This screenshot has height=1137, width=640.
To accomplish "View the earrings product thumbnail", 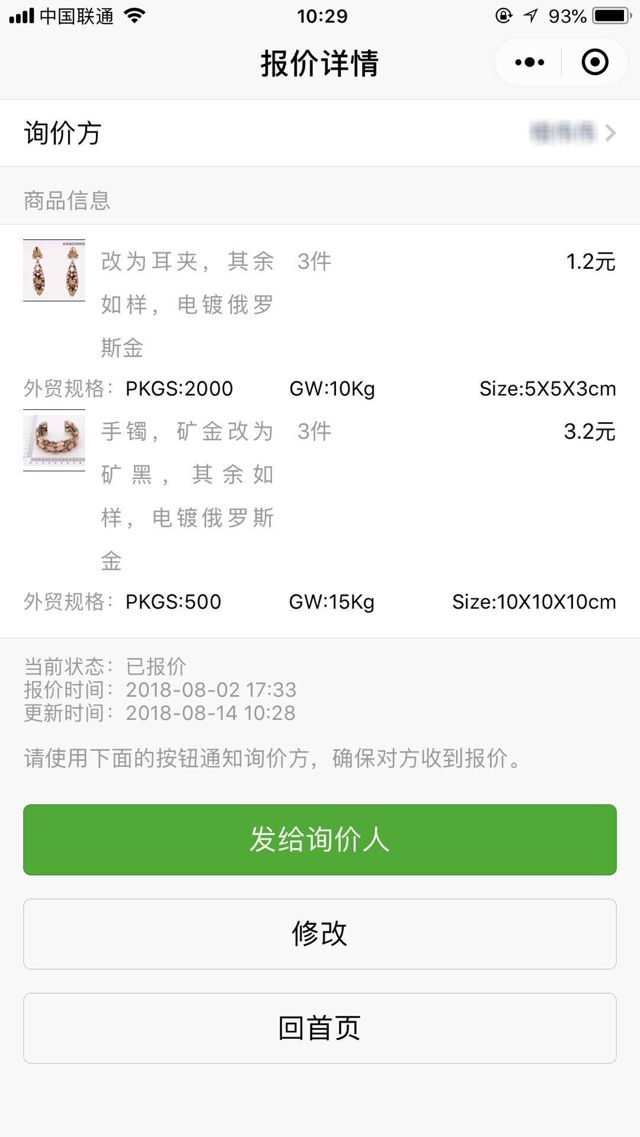I will point(54,270).
